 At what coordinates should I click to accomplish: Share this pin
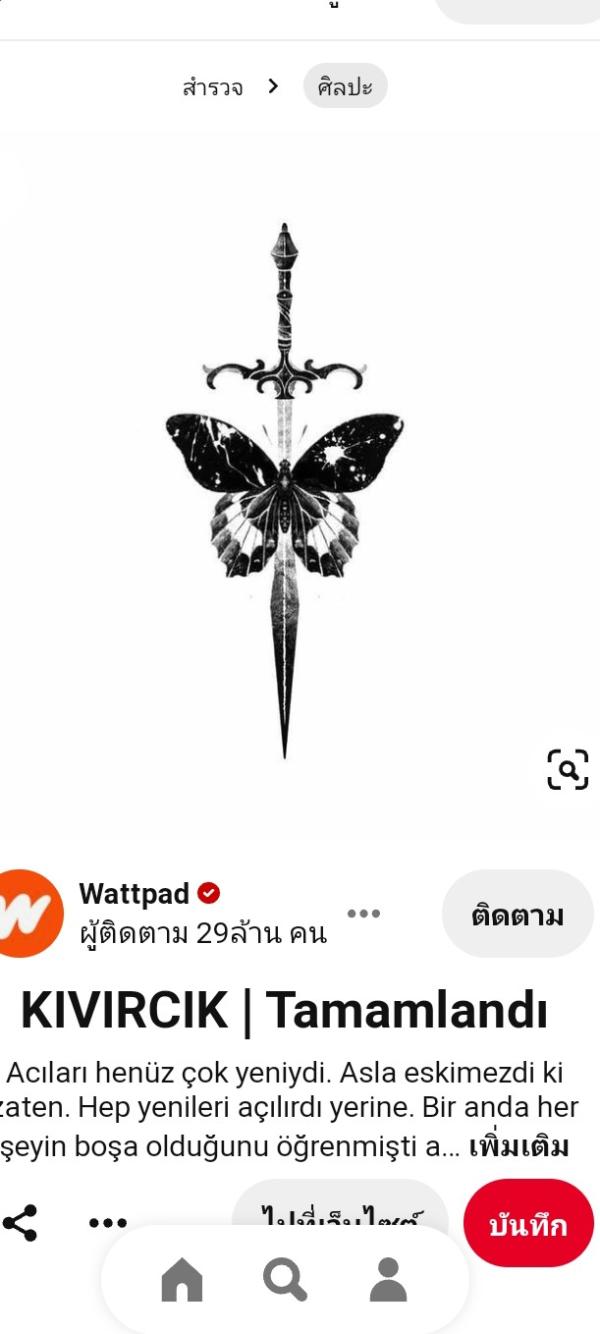pos(20,1222)
